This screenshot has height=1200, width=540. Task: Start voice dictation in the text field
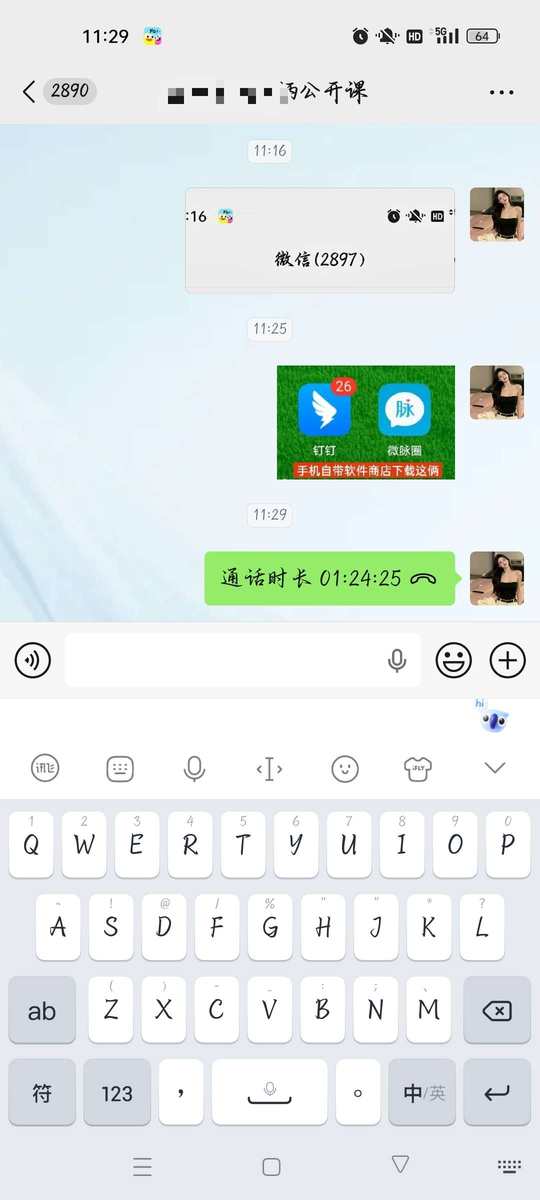click(x=397, y=660)
